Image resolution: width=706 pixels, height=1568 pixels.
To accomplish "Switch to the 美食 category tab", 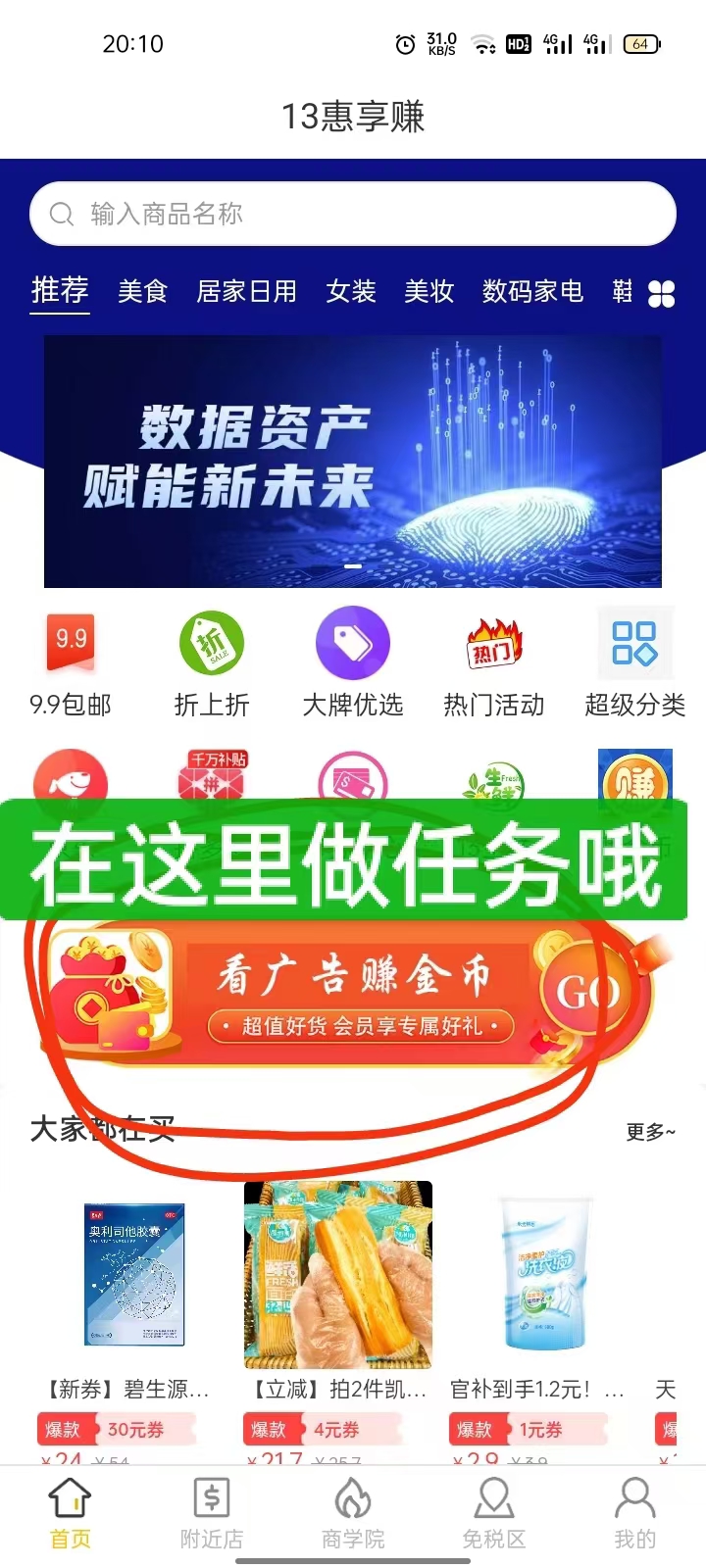I will point(143,291).
